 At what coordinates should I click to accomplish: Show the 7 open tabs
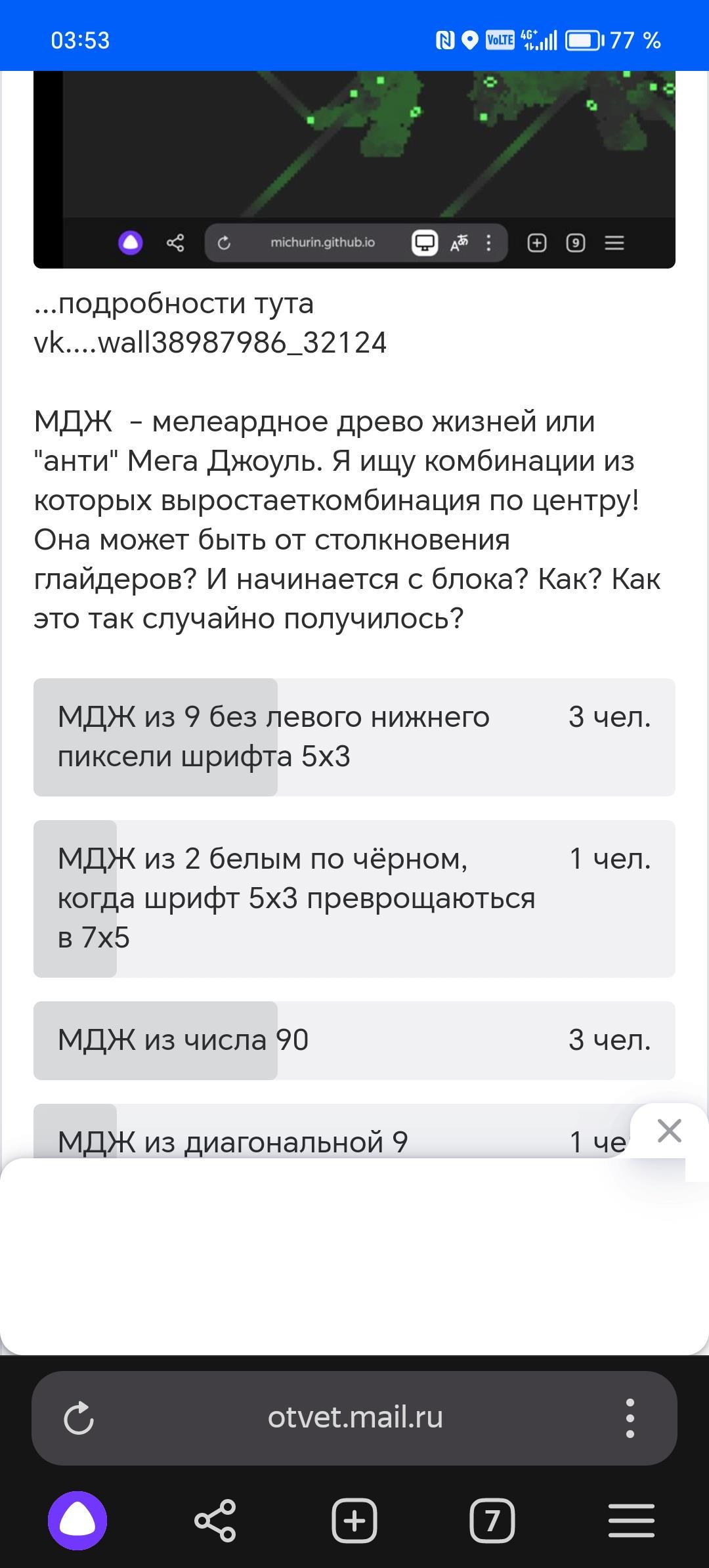point(492,1520)
